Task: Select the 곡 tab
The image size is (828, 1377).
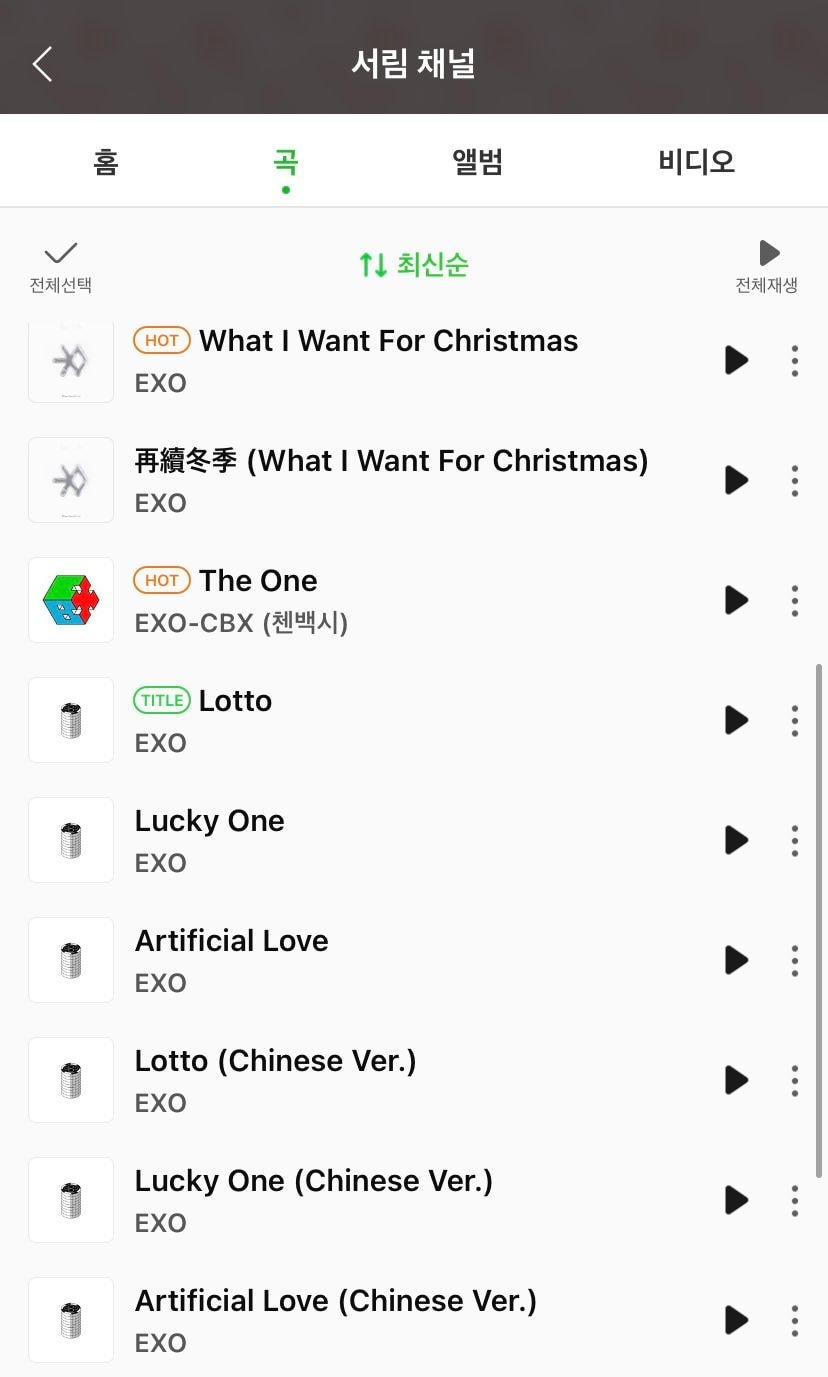Action: tap(286, 162)
